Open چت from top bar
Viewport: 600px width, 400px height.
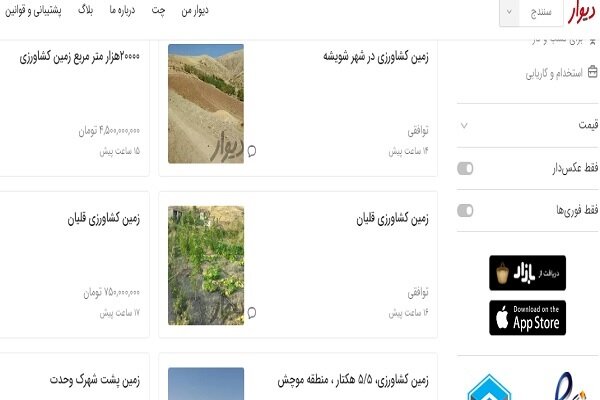point(159,11)
